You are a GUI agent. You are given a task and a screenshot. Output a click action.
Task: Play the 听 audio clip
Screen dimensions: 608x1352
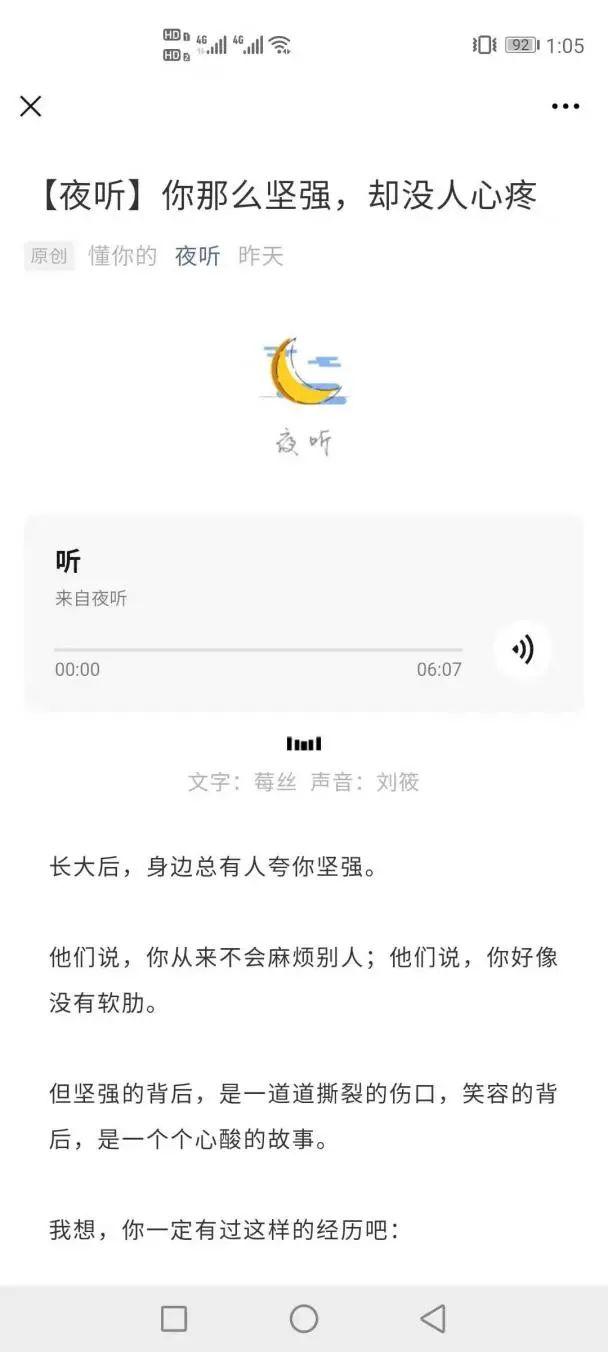[522, 650]
